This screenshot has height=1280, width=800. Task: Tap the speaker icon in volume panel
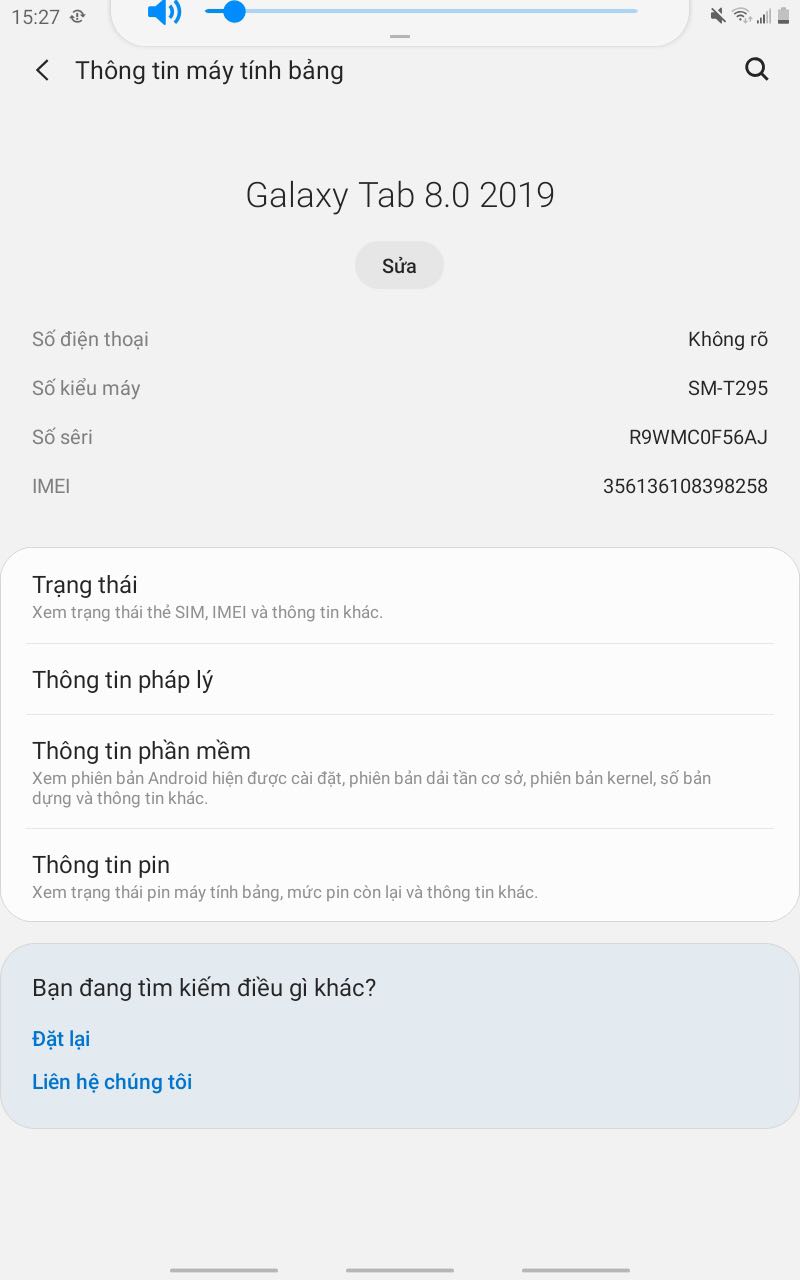(x=165, y=12)
